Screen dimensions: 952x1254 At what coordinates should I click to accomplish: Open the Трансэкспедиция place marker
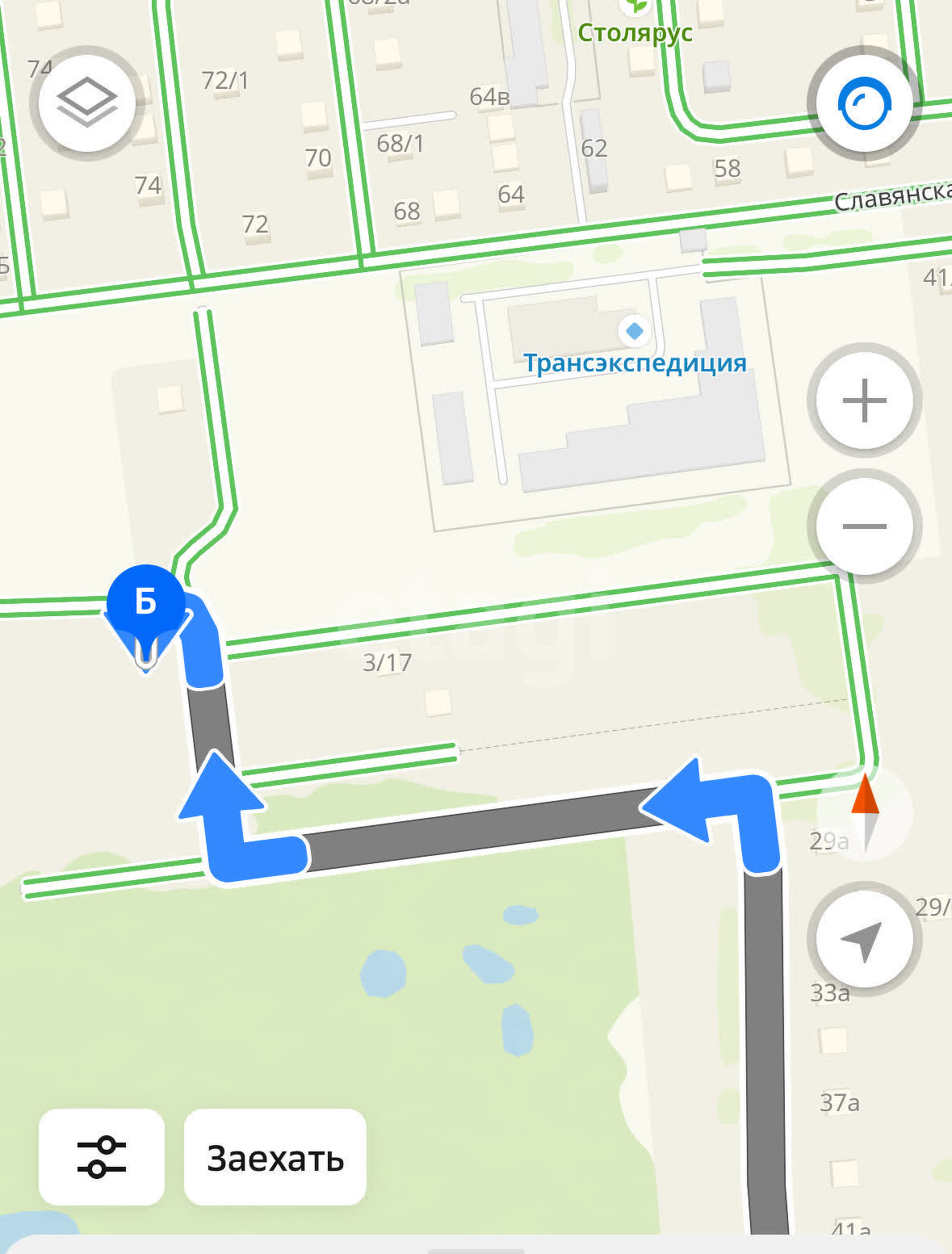[x=635, y=331]
